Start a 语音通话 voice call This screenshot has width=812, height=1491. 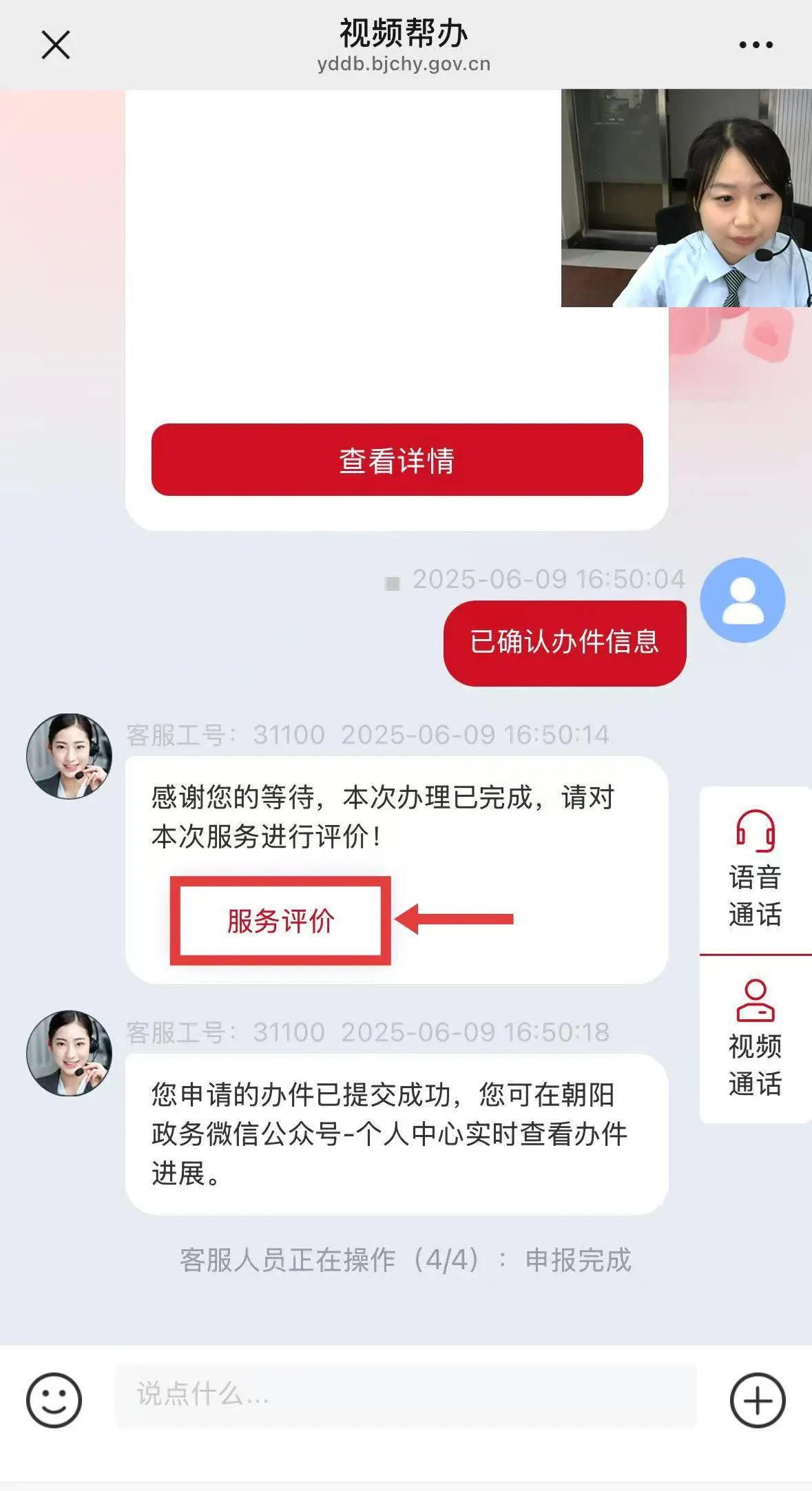(x=755, y=870)
